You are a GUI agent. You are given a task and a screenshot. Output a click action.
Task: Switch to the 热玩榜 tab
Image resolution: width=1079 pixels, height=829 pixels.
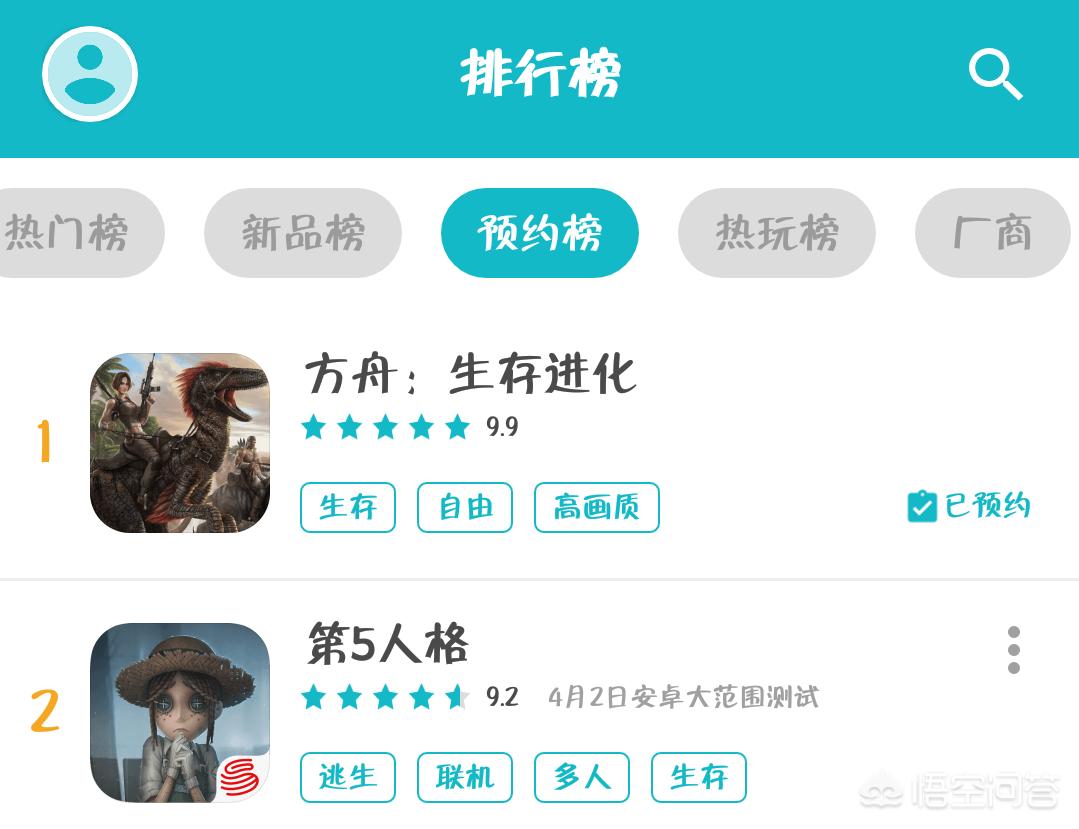click(x=776, y=233)
